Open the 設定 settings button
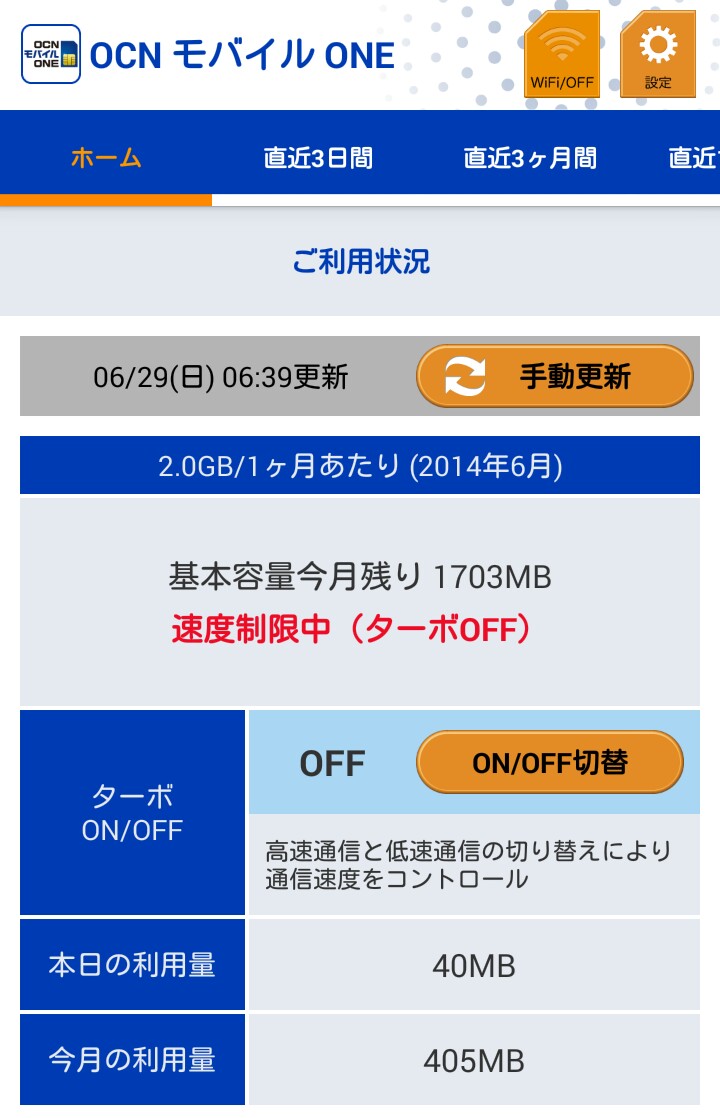 pyautogui.click(x=657, y=55)
